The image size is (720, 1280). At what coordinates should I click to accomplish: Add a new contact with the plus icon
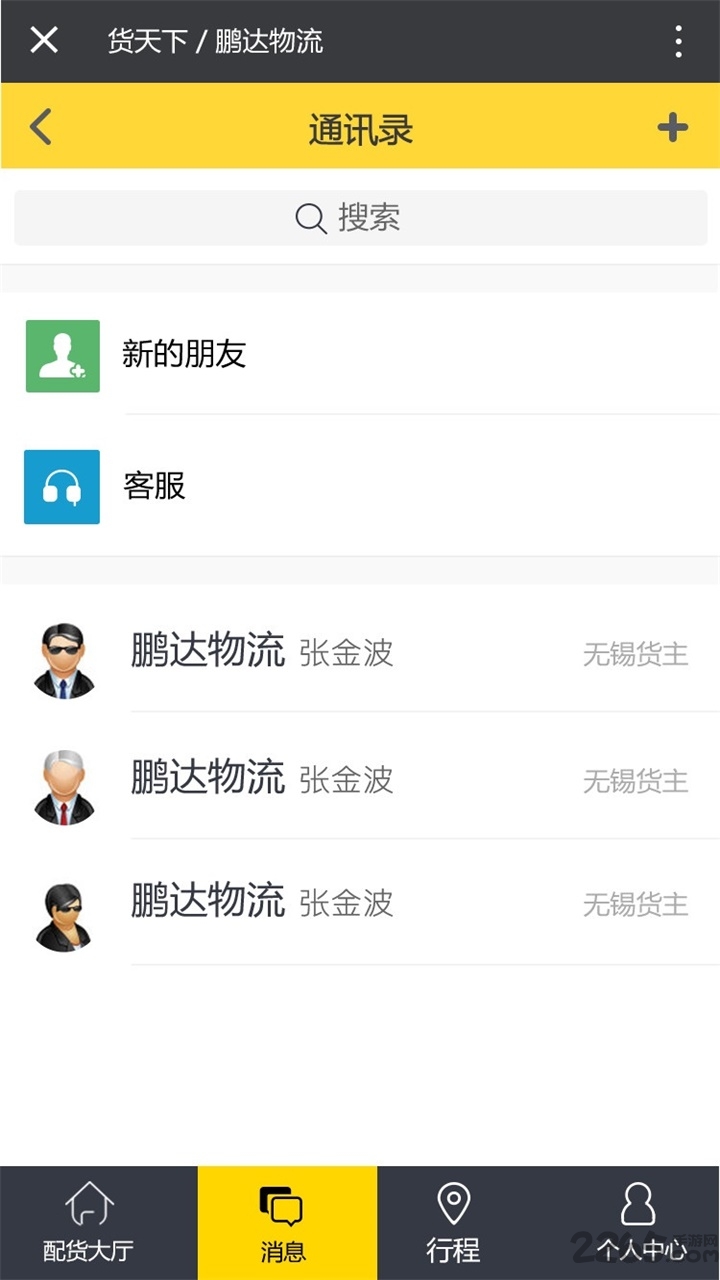(673, 127)
